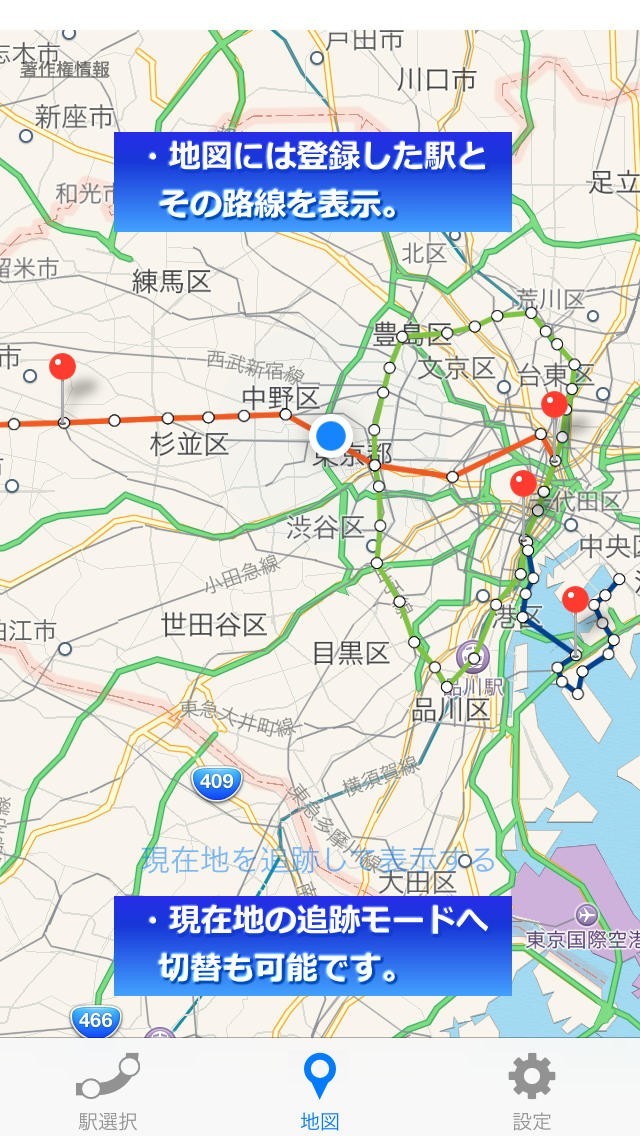The height and width of the screenshot is (1136, 640).
Task: Select the 地図 tab
Action: [x=320, y=1090]
